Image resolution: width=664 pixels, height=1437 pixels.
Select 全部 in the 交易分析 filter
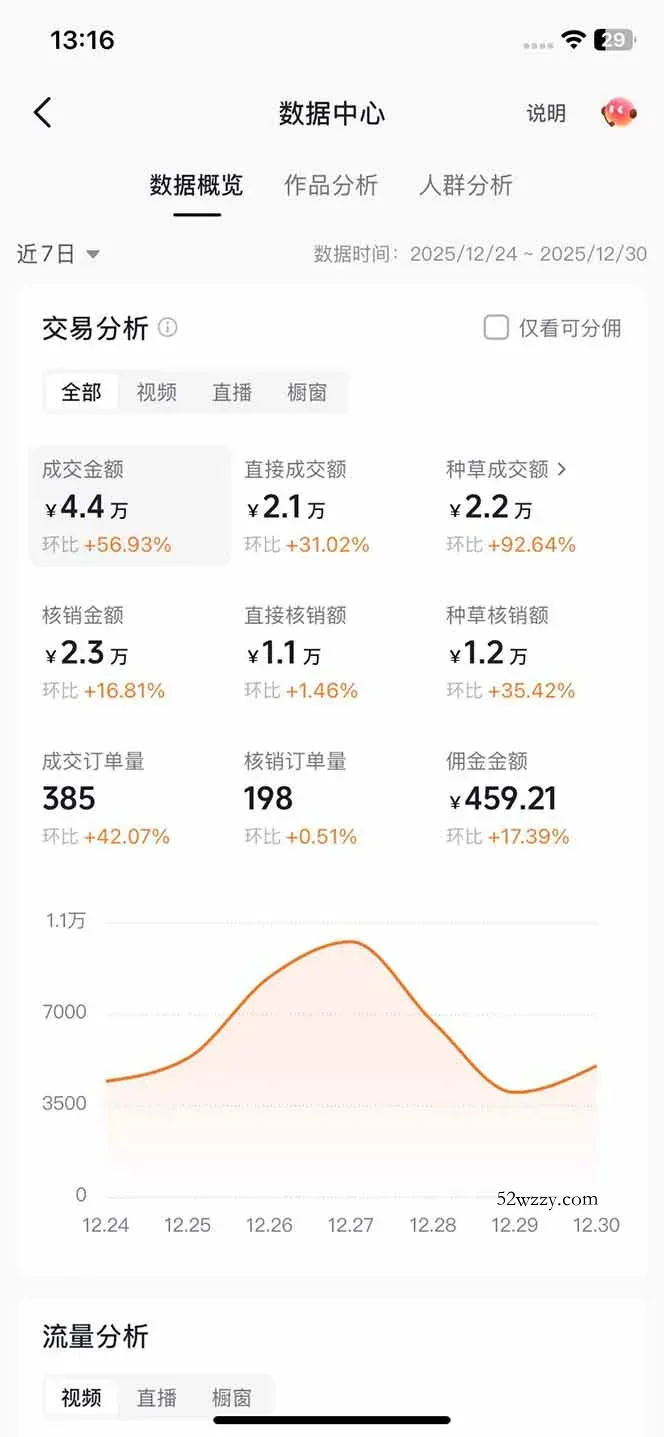tap(81, 393)
